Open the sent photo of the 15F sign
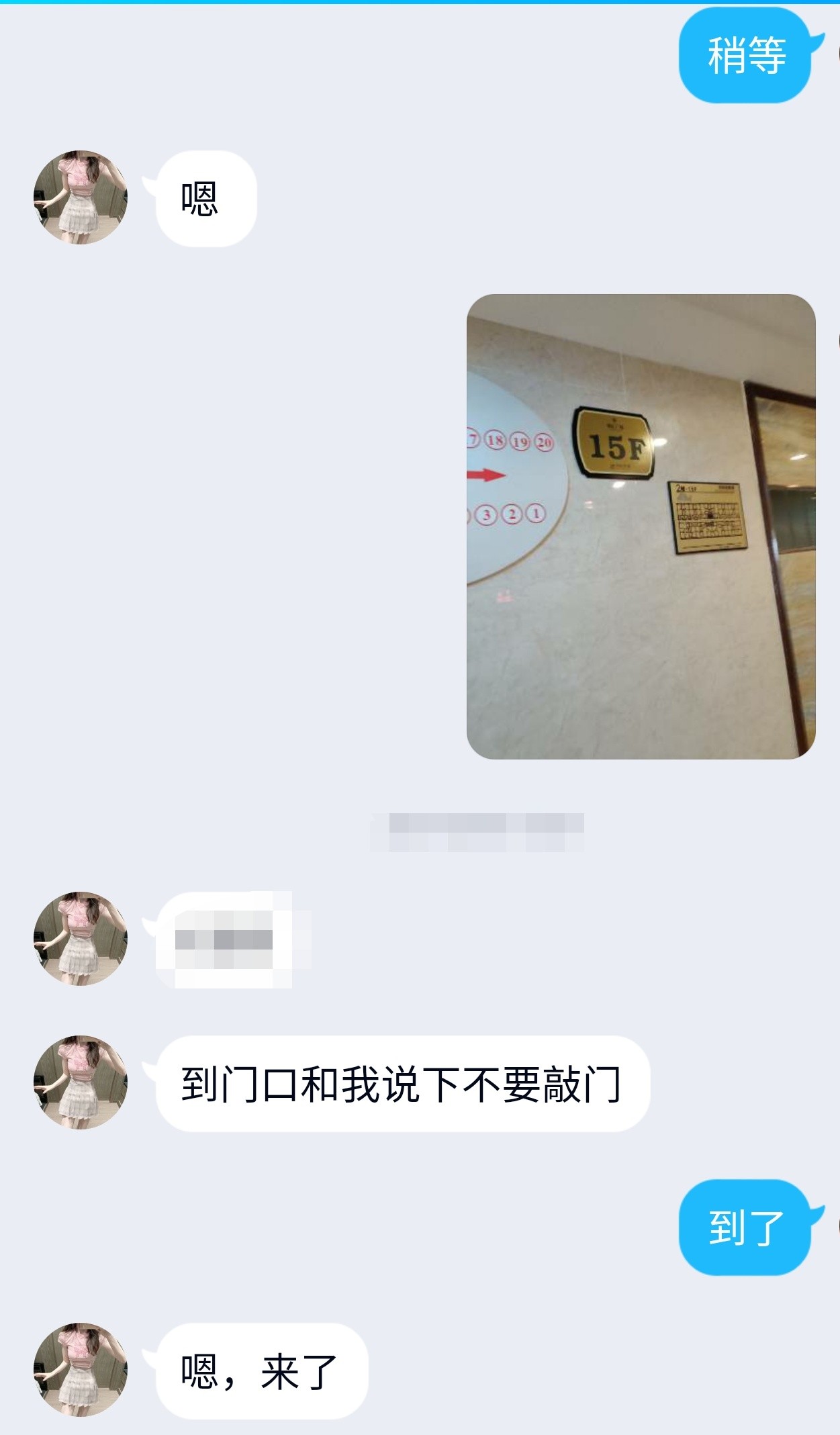The height and width of the screenshot is (1435, 840). pos(641,526)
